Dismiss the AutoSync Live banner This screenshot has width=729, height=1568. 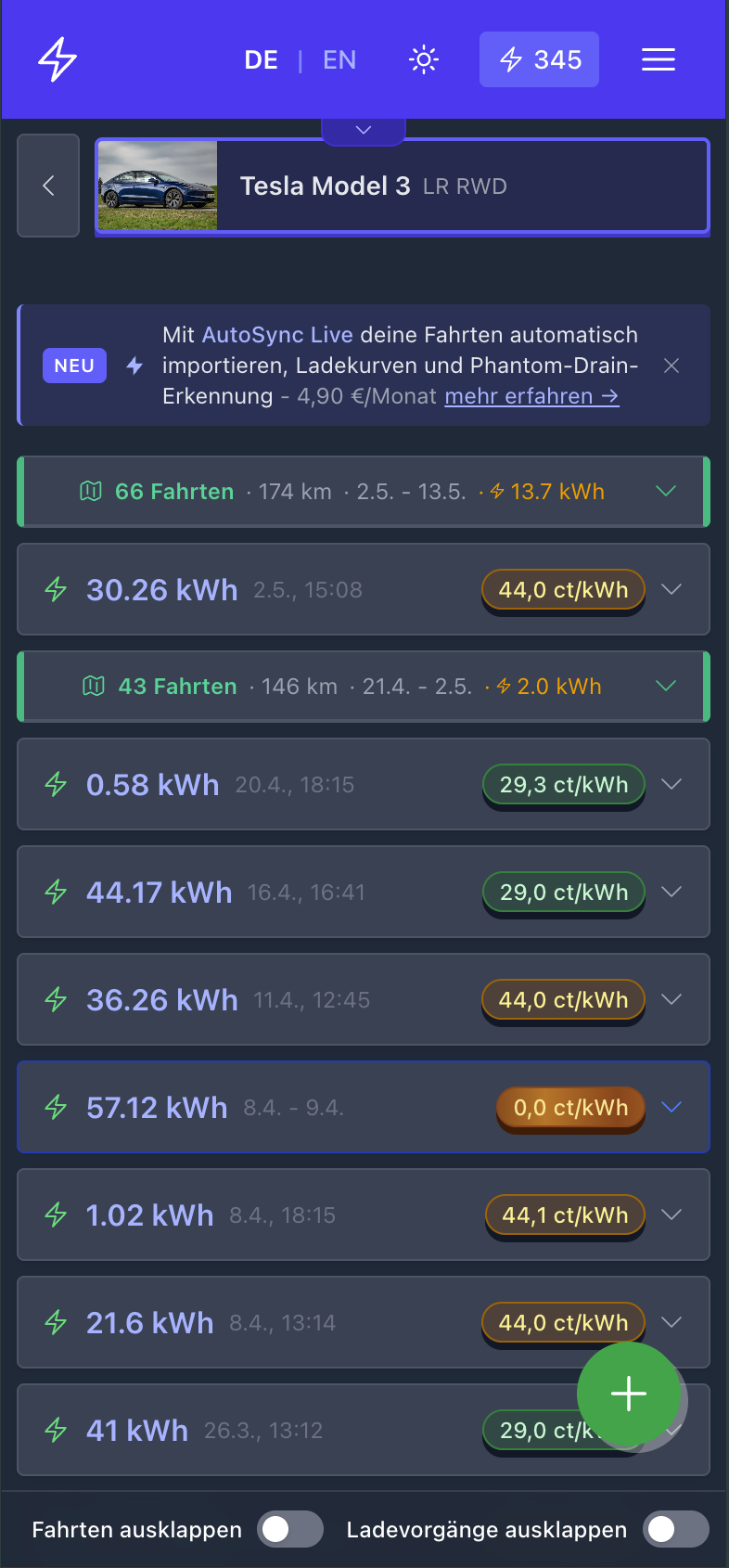671,366
